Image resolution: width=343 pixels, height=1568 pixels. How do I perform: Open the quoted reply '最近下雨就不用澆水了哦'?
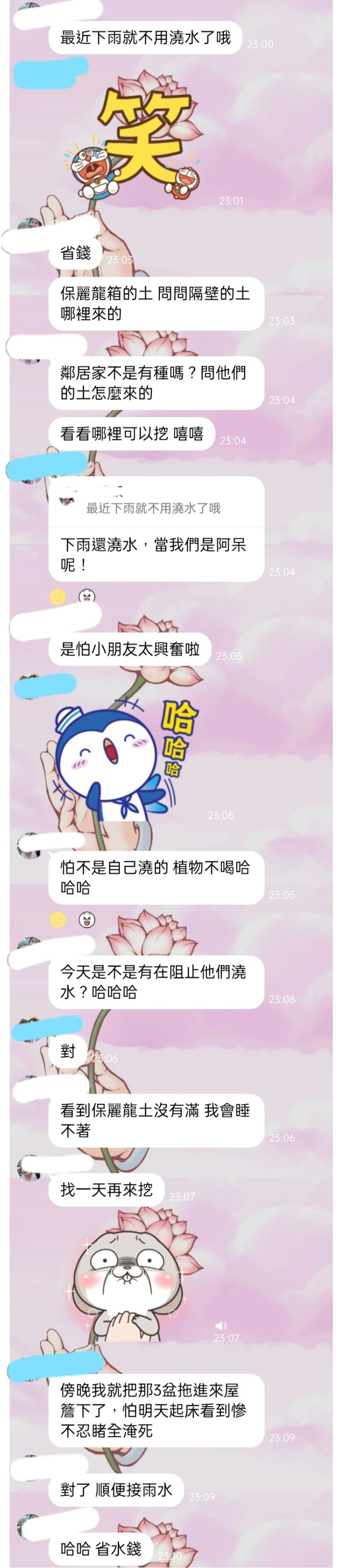coord(153,508)
